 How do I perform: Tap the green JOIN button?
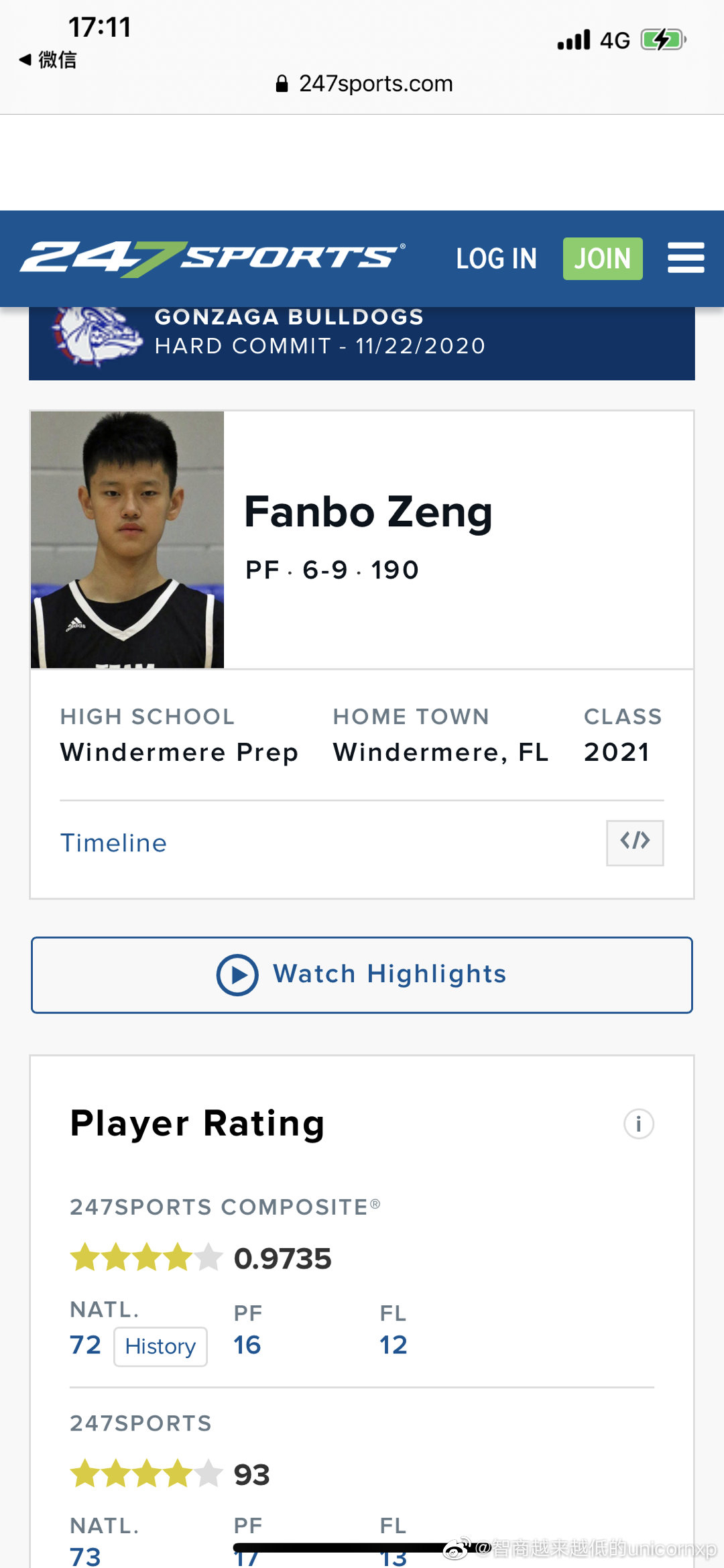click(x=602, y=259)
